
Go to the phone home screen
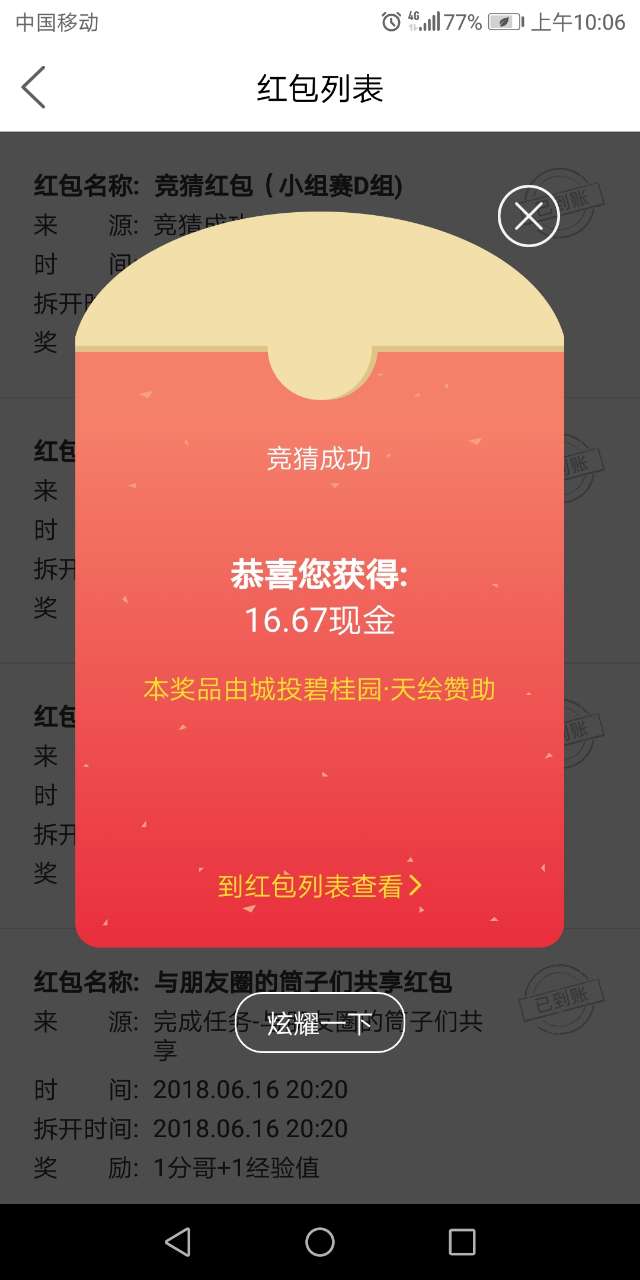tap(320, 1242)
